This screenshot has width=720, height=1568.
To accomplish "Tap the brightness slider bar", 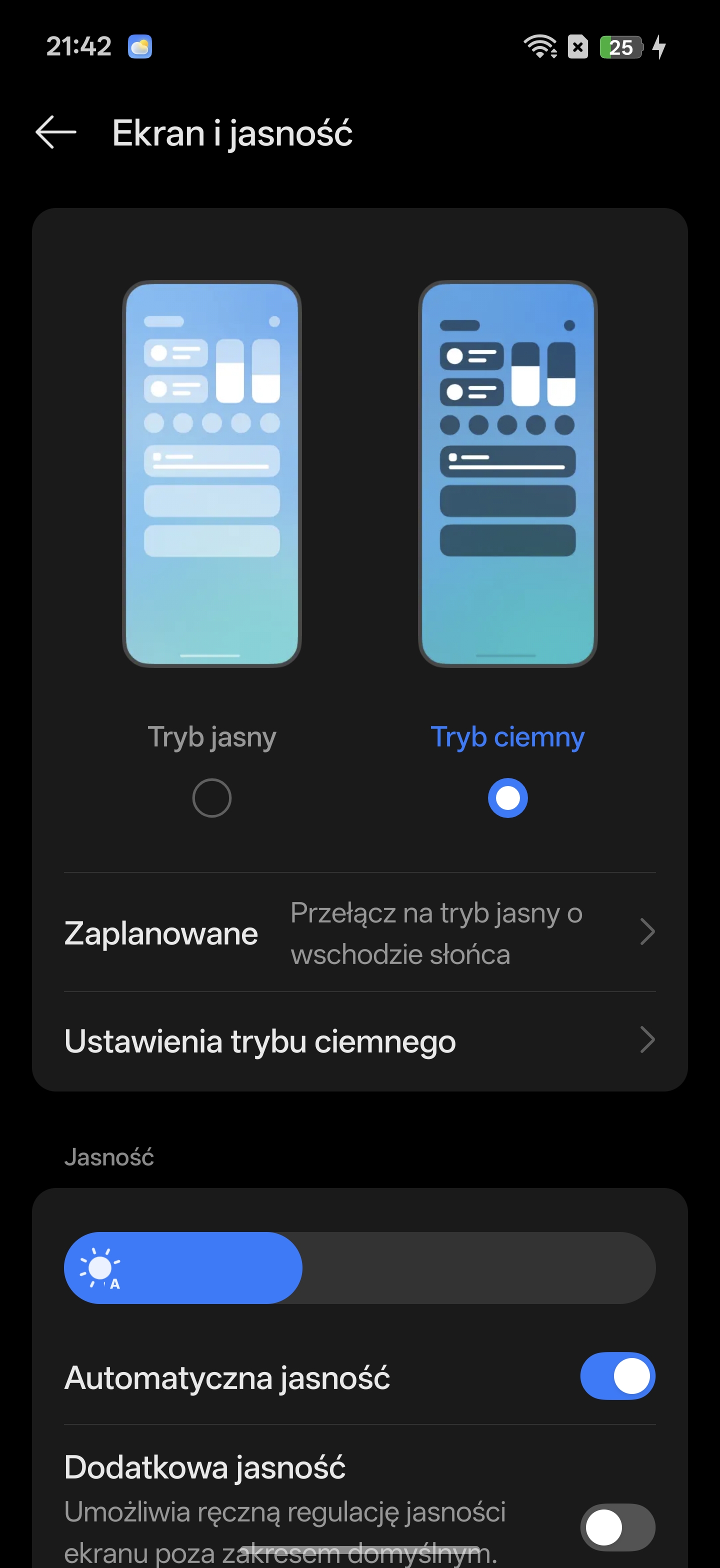I will click(x=359, y=1268).
